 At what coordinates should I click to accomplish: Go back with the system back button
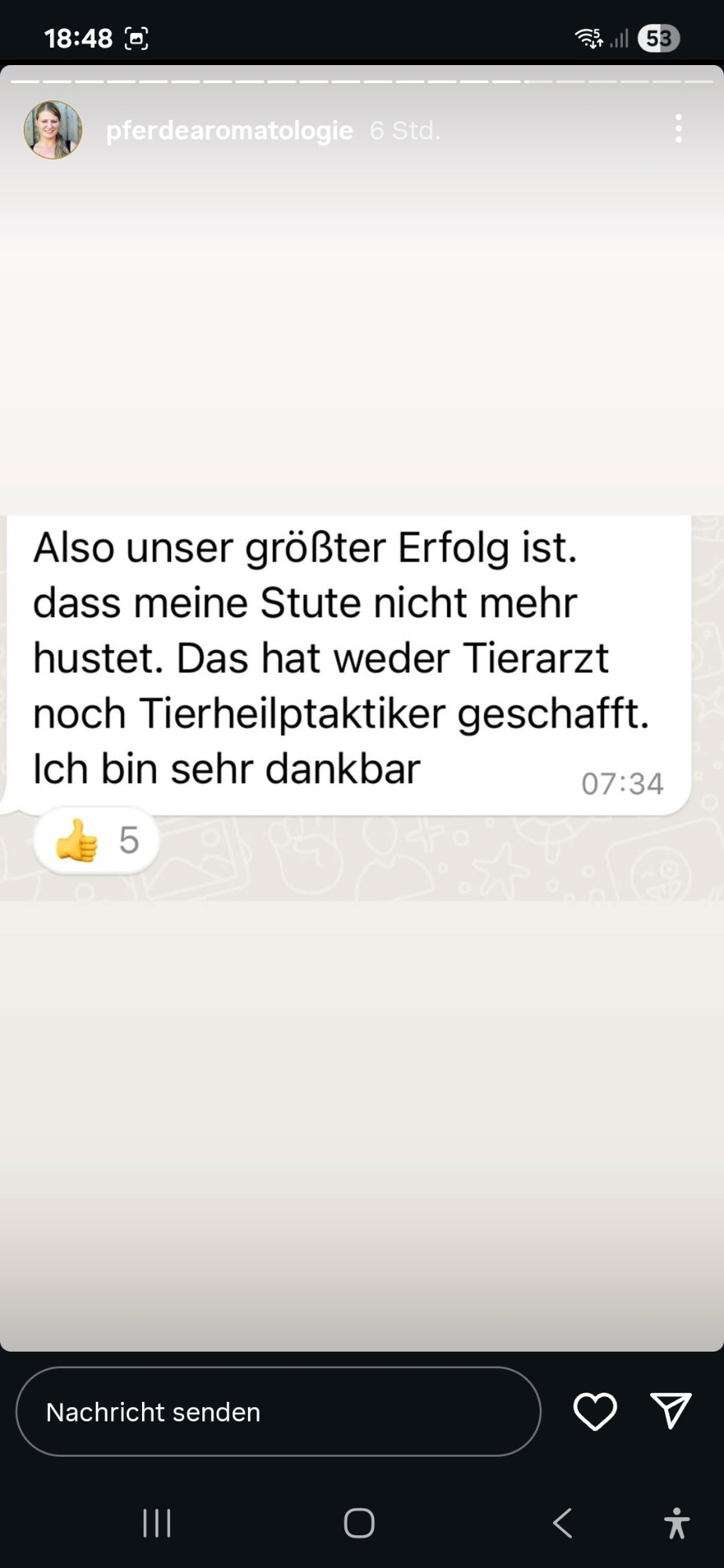(x=562, y=1523)
